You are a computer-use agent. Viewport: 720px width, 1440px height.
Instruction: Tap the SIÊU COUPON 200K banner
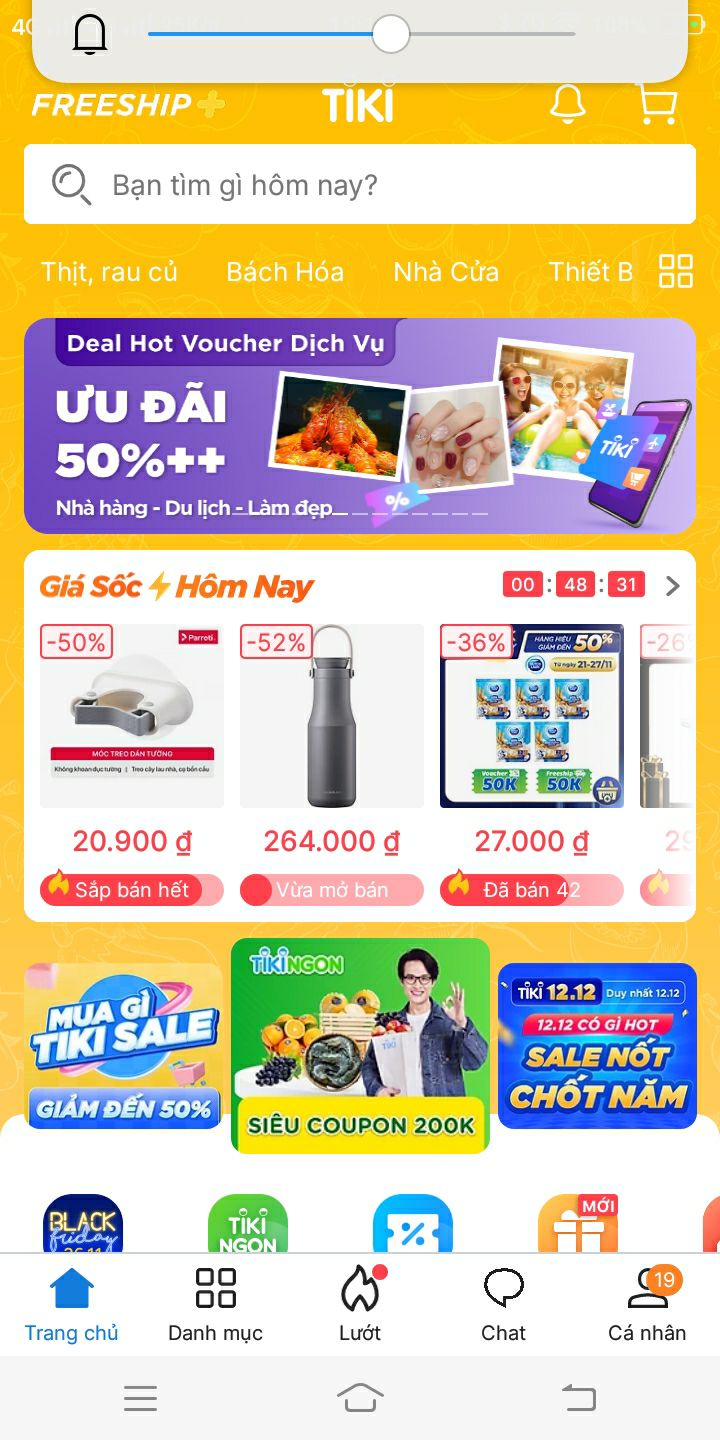tap(360, 1045)
